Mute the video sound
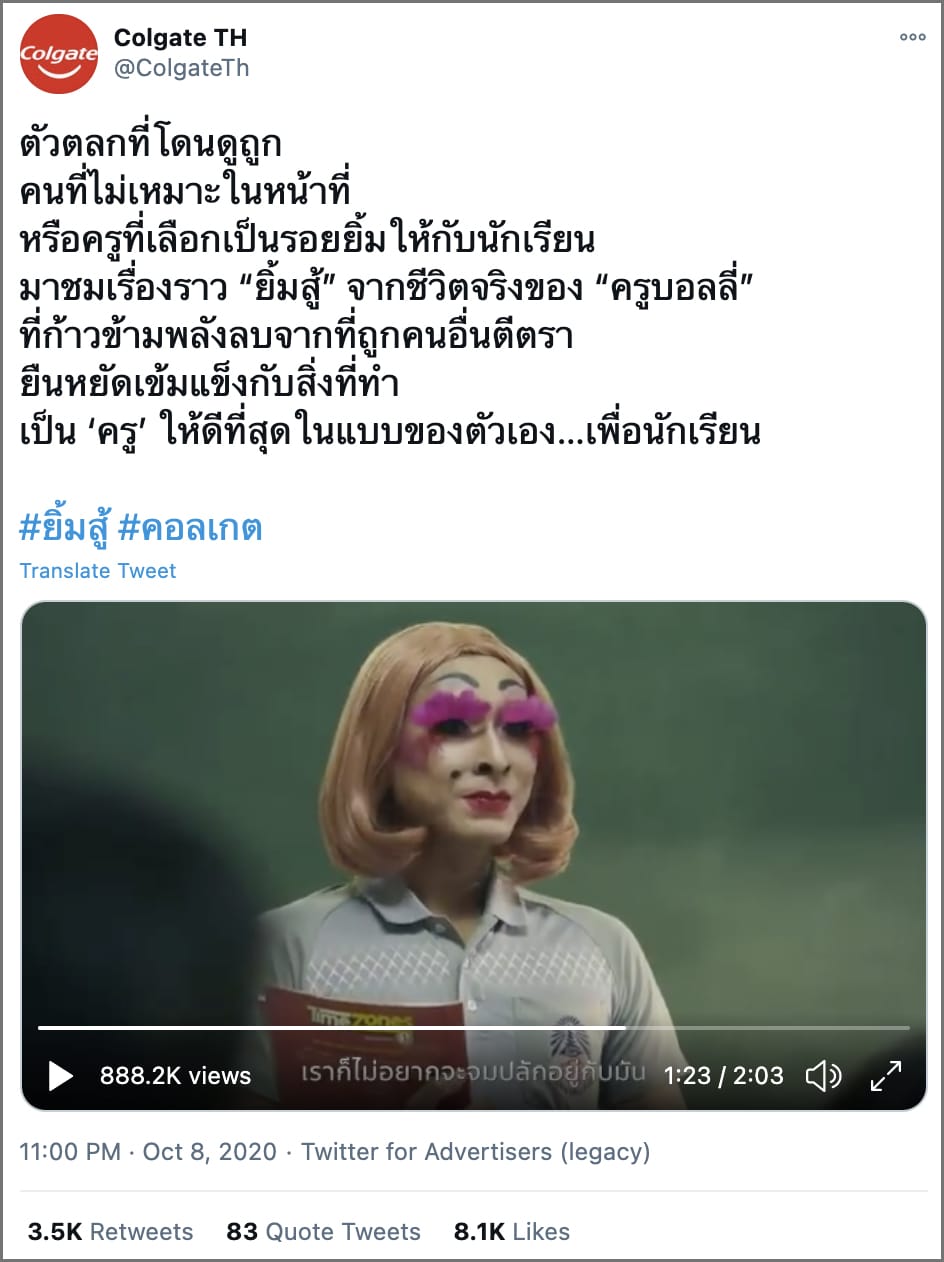Image resolution: width=944 pixels, height=1262 pixels. [823, 1075]
